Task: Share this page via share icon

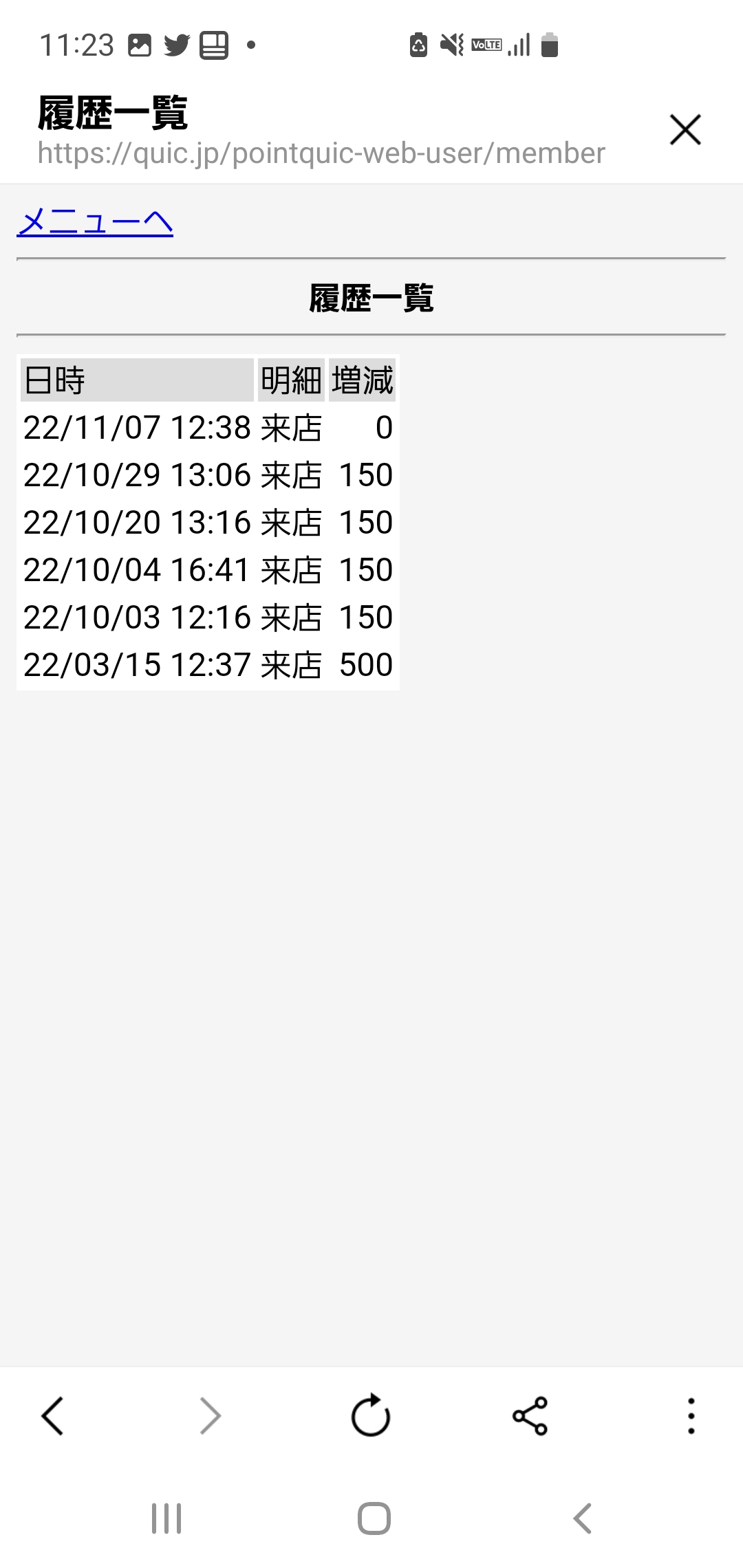Action: coord(530,1416)
